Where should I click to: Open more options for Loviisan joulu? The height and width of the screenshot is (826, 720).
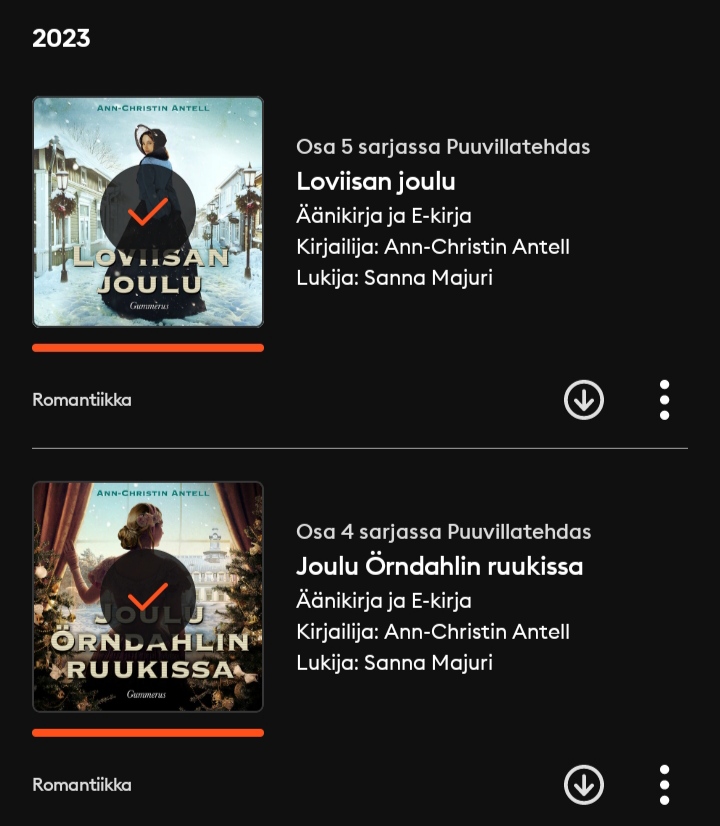click(x=664, y=400)
